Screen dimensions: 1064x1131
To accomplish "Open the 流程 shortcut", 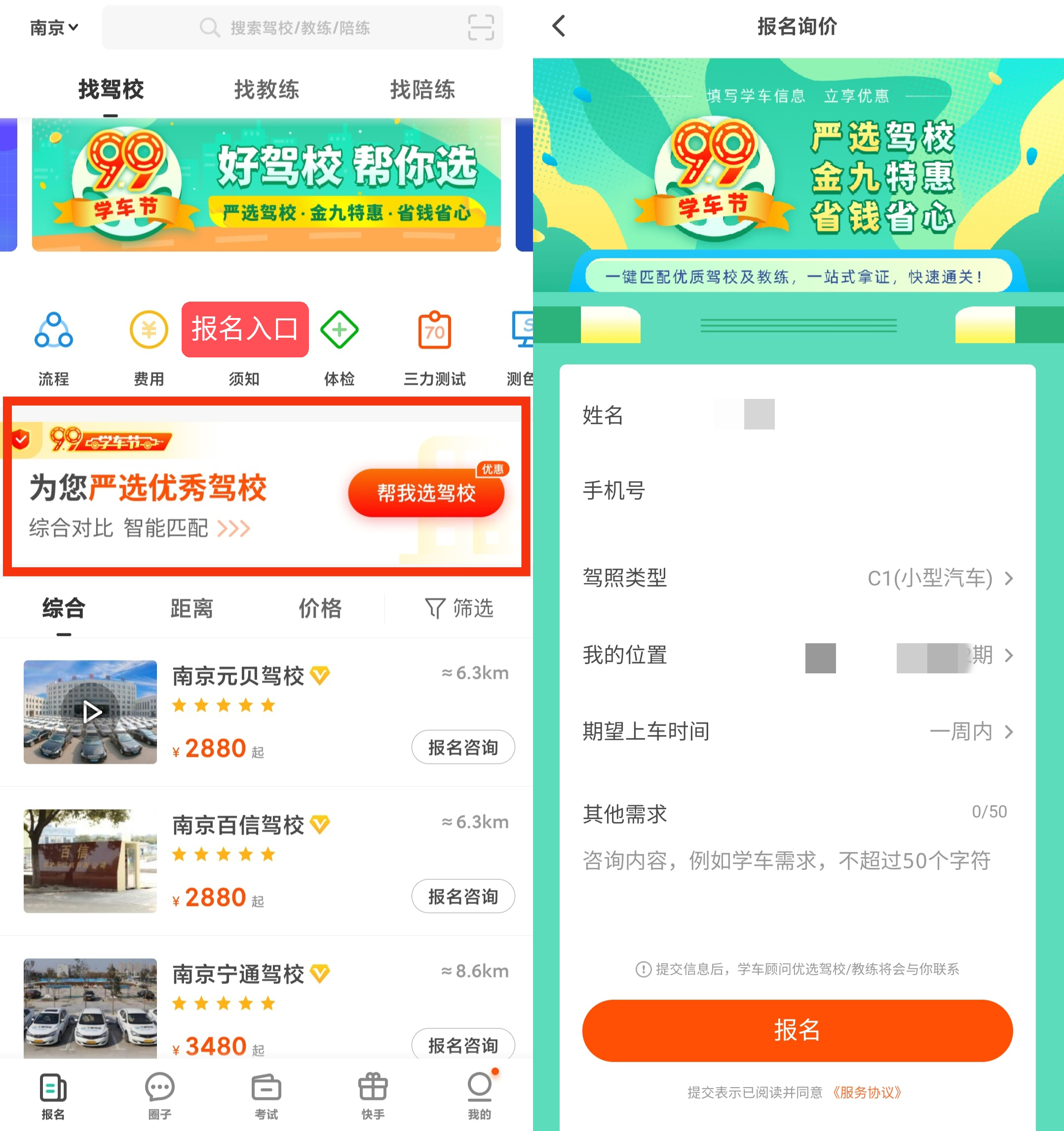I will tap(53, 347).
